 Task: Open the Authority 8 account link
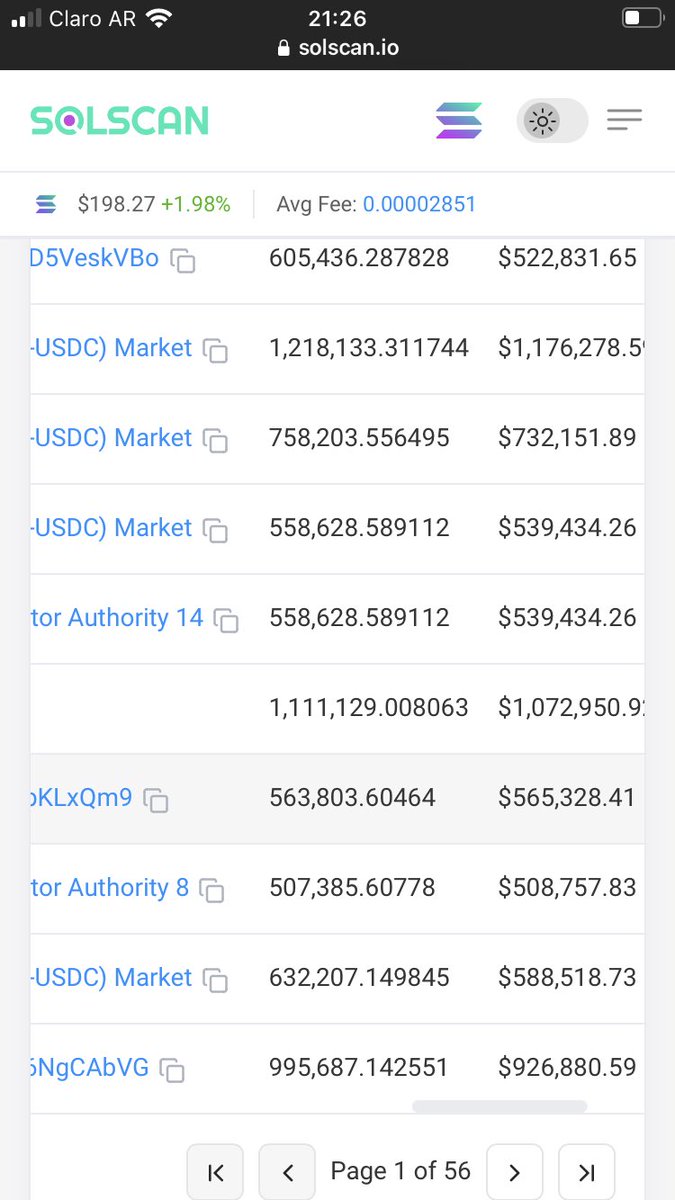(x=110, y=888)
